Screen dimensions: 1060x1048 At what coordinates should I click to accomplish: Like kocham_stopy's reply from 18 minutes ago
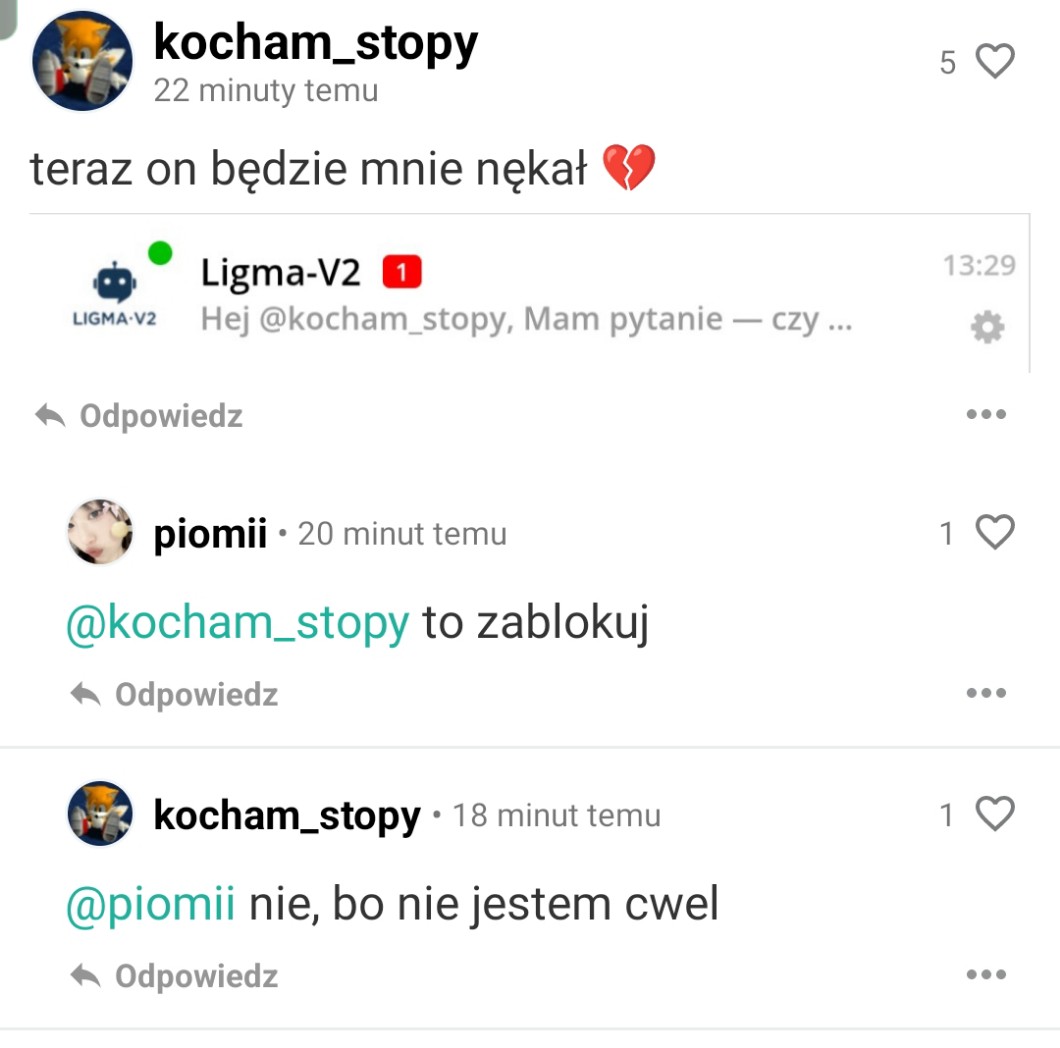coord(994,813)
